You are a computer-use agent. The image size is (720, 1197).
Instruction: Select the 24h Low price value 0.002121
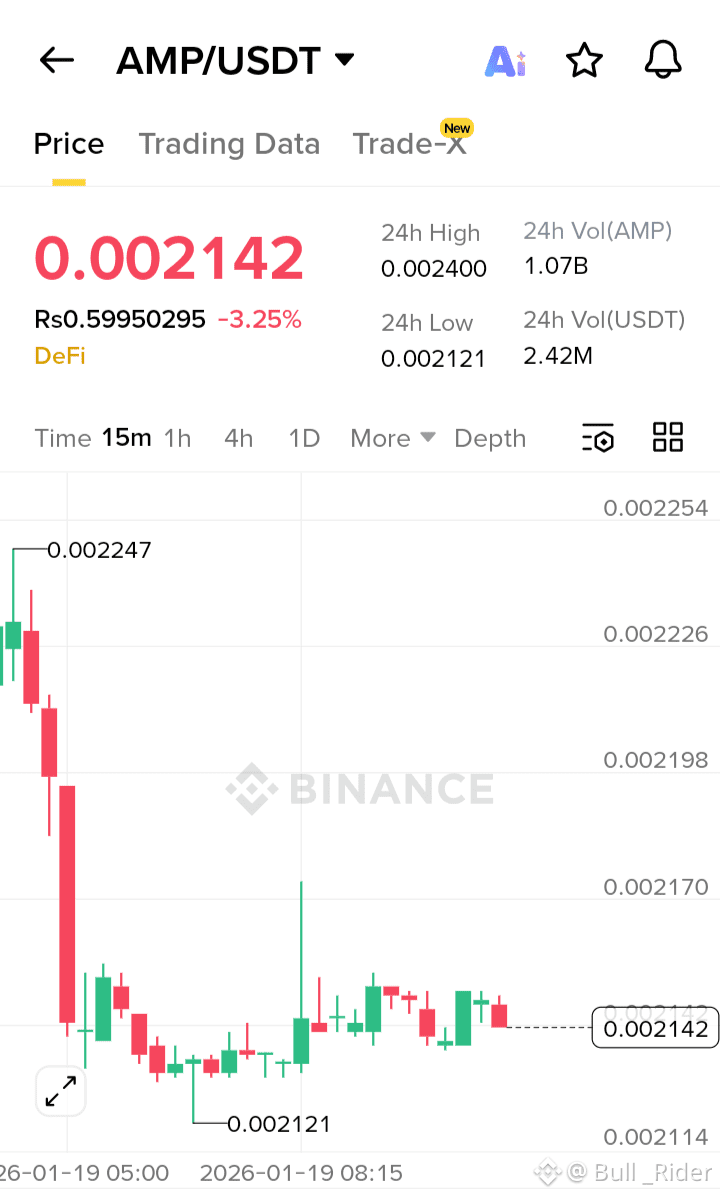(434, 358)
